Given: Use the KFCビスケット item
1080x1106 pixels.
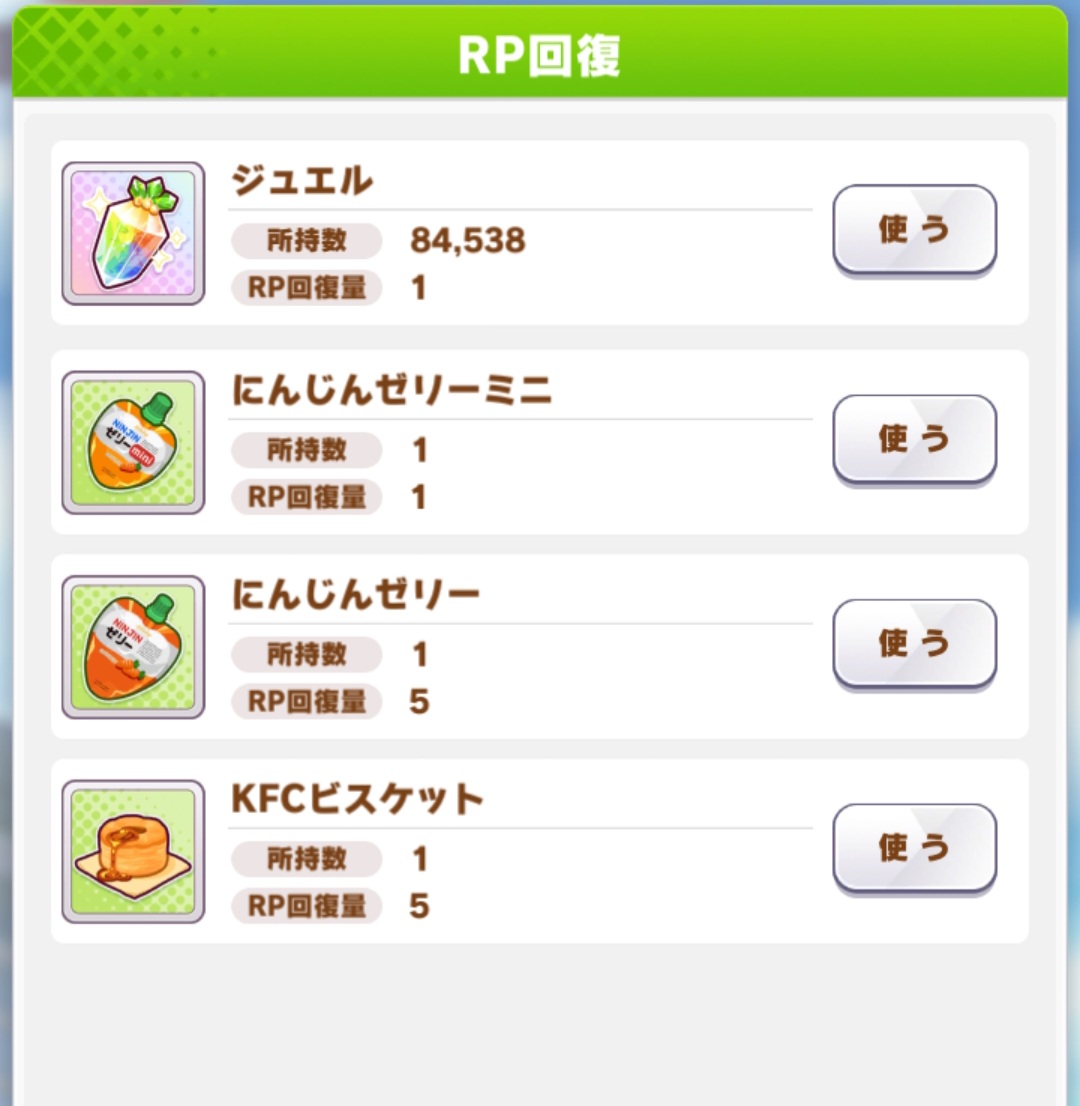Looking at the screenshot, I should 914,847.
